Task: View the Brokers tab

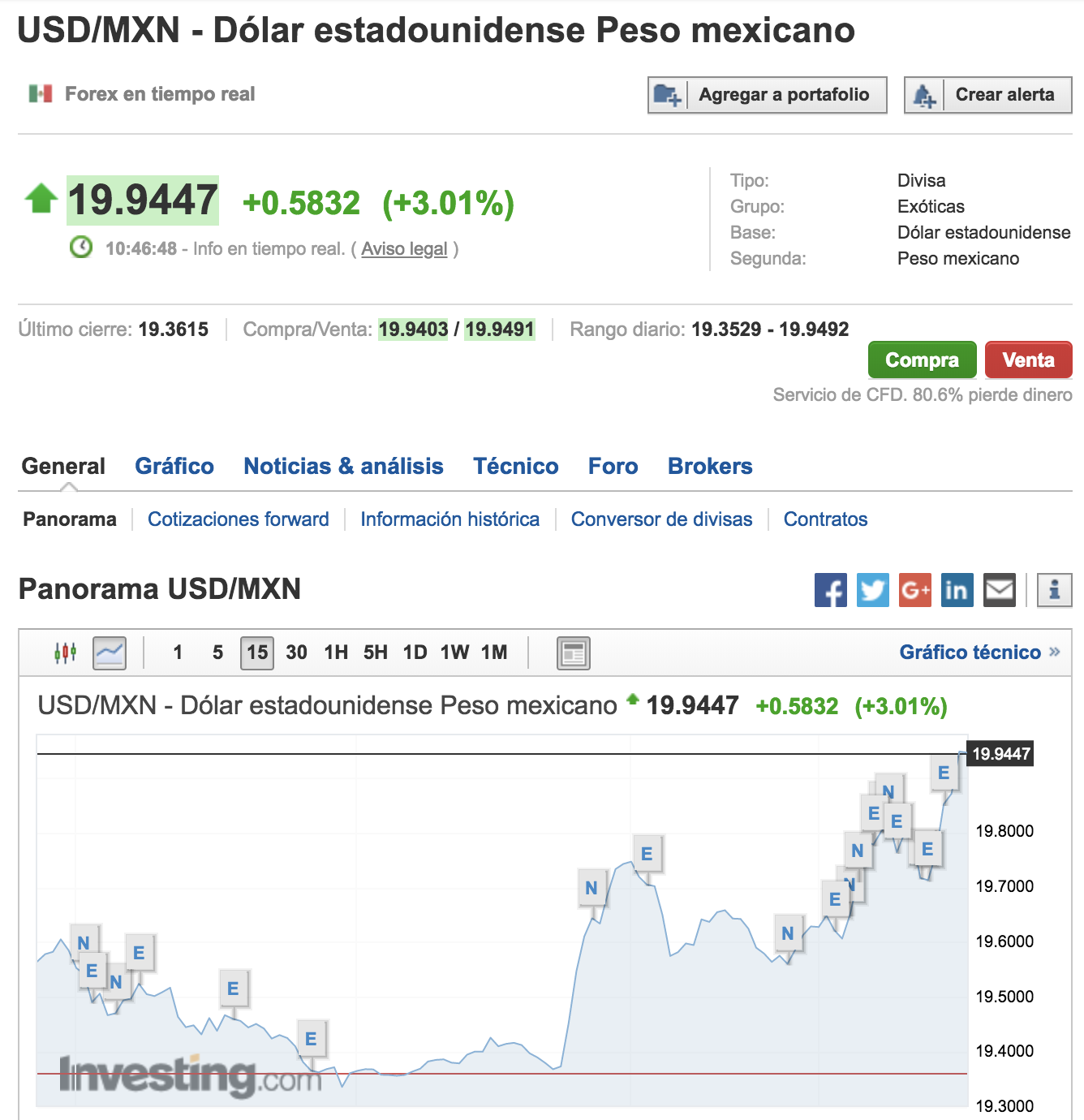Action: click(710, 466)
